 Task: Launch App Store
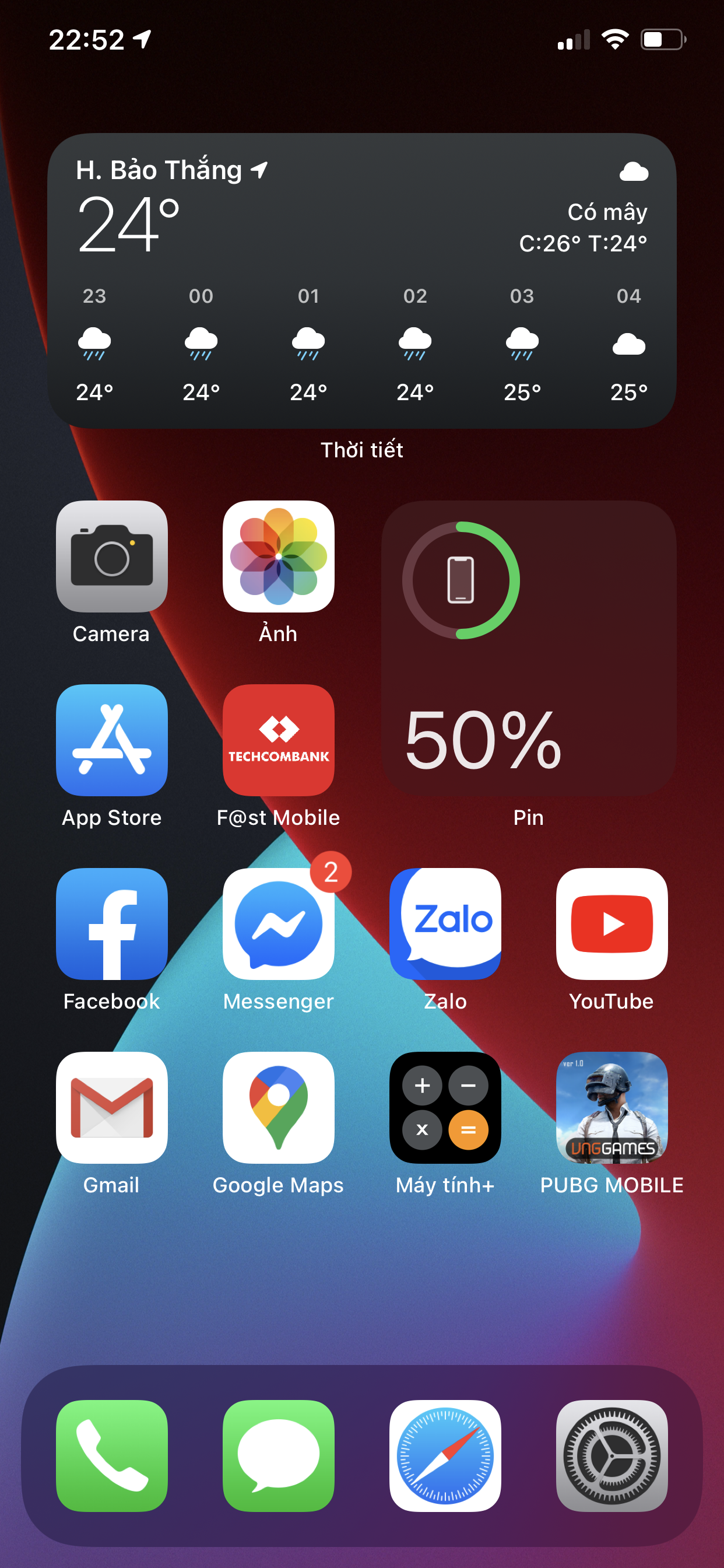(x=112, y=740)
